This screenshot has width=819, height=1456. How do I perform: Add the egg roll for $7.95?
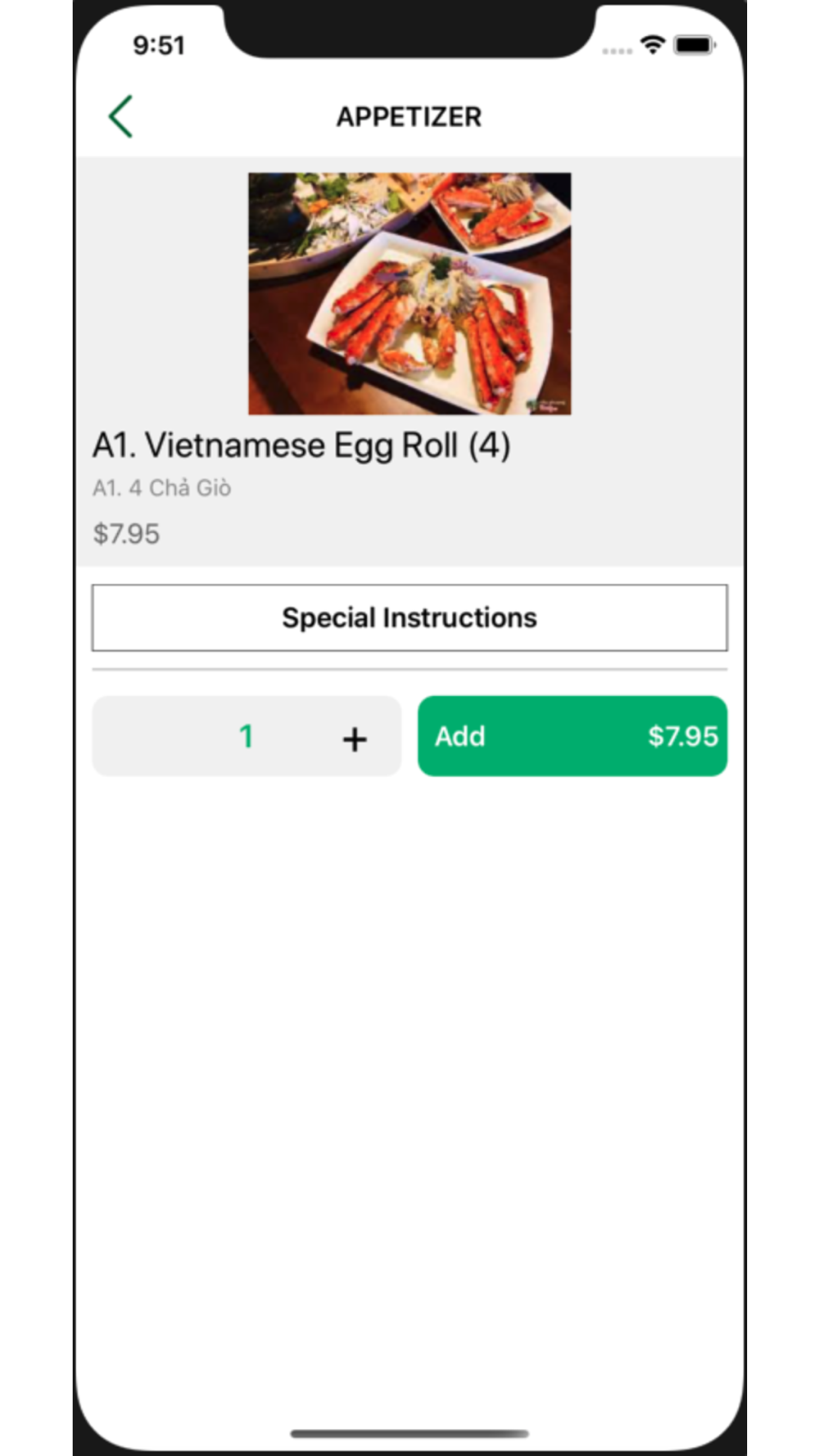point(572,736)
